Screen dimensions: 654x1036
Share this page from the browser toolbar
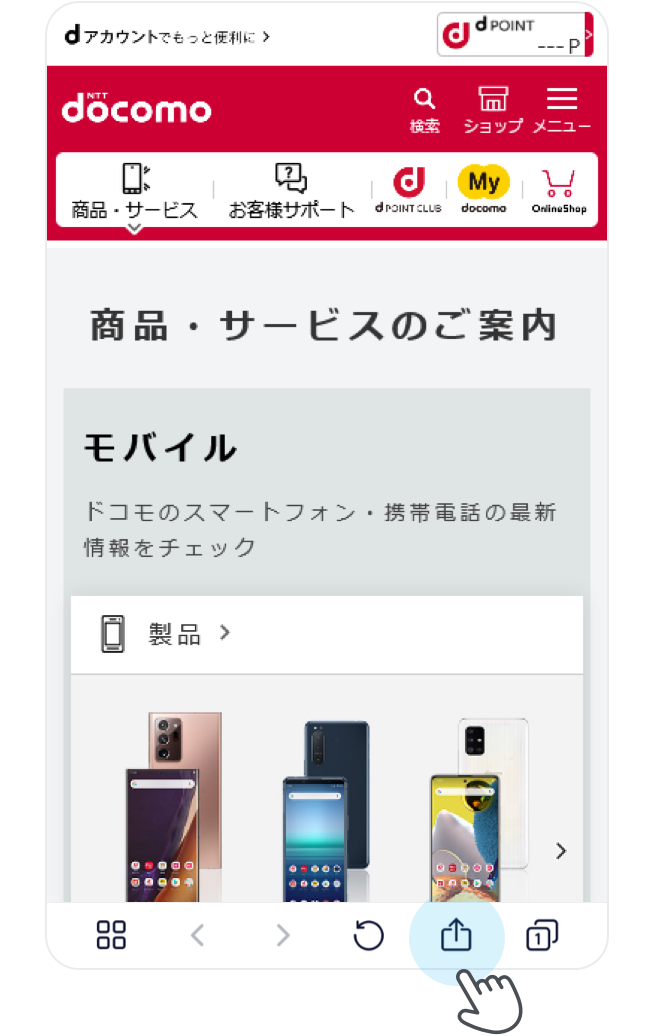pyautogui.click(x=455, y=936)
